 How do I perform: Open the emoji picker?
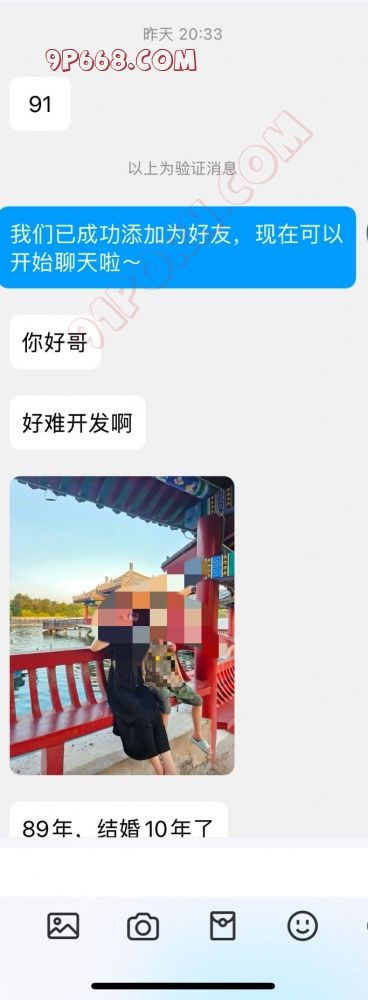pyautogui.click(x=302, y=925)
